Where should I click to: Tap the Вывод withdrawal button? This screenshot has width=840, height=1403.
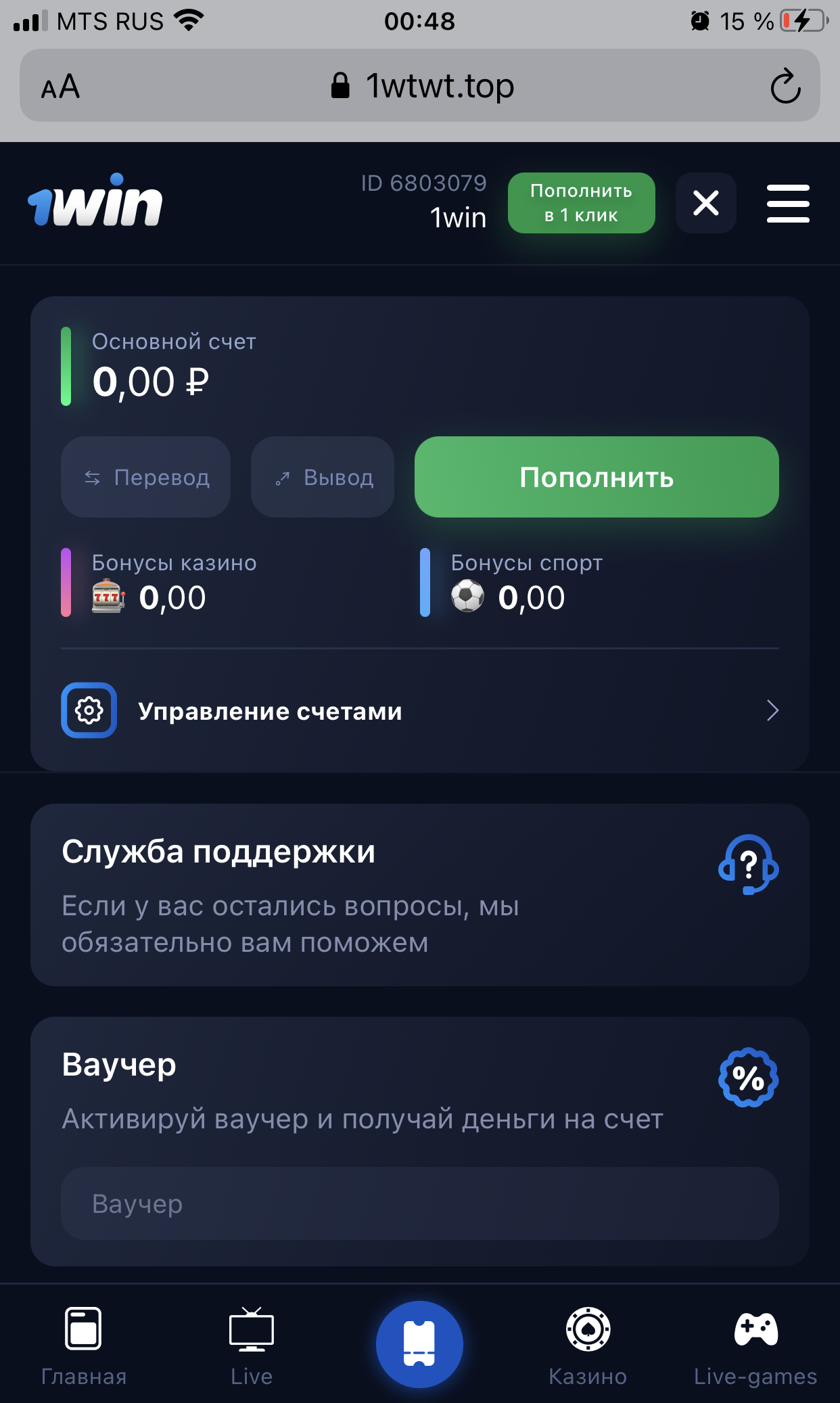pos(323,477)
